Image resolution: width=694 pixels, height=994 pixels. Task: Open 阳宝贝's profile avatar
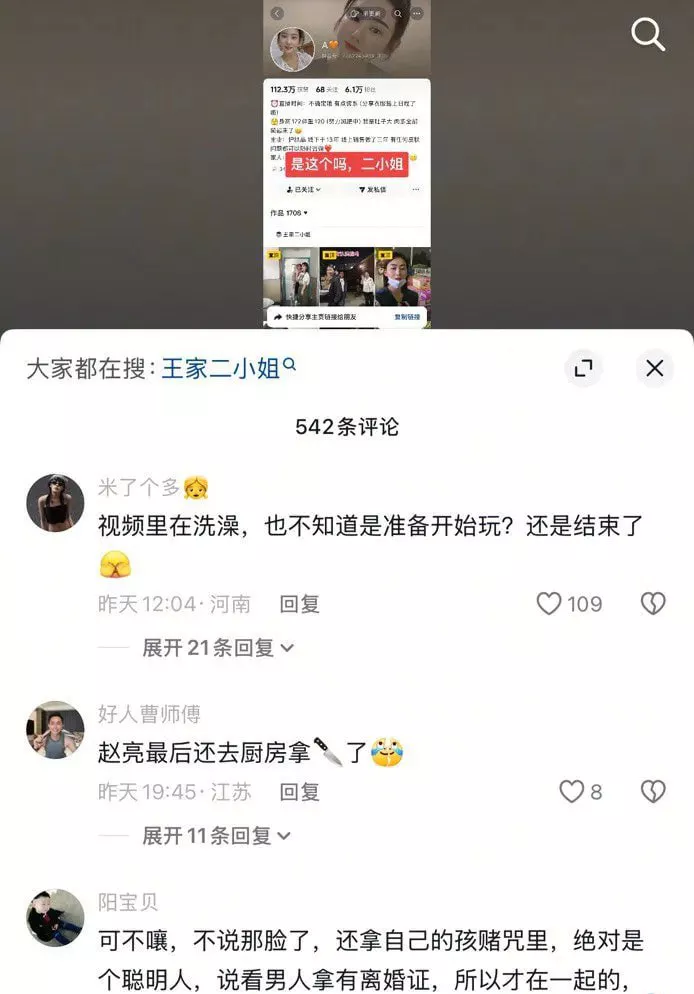tap(55, 917)
